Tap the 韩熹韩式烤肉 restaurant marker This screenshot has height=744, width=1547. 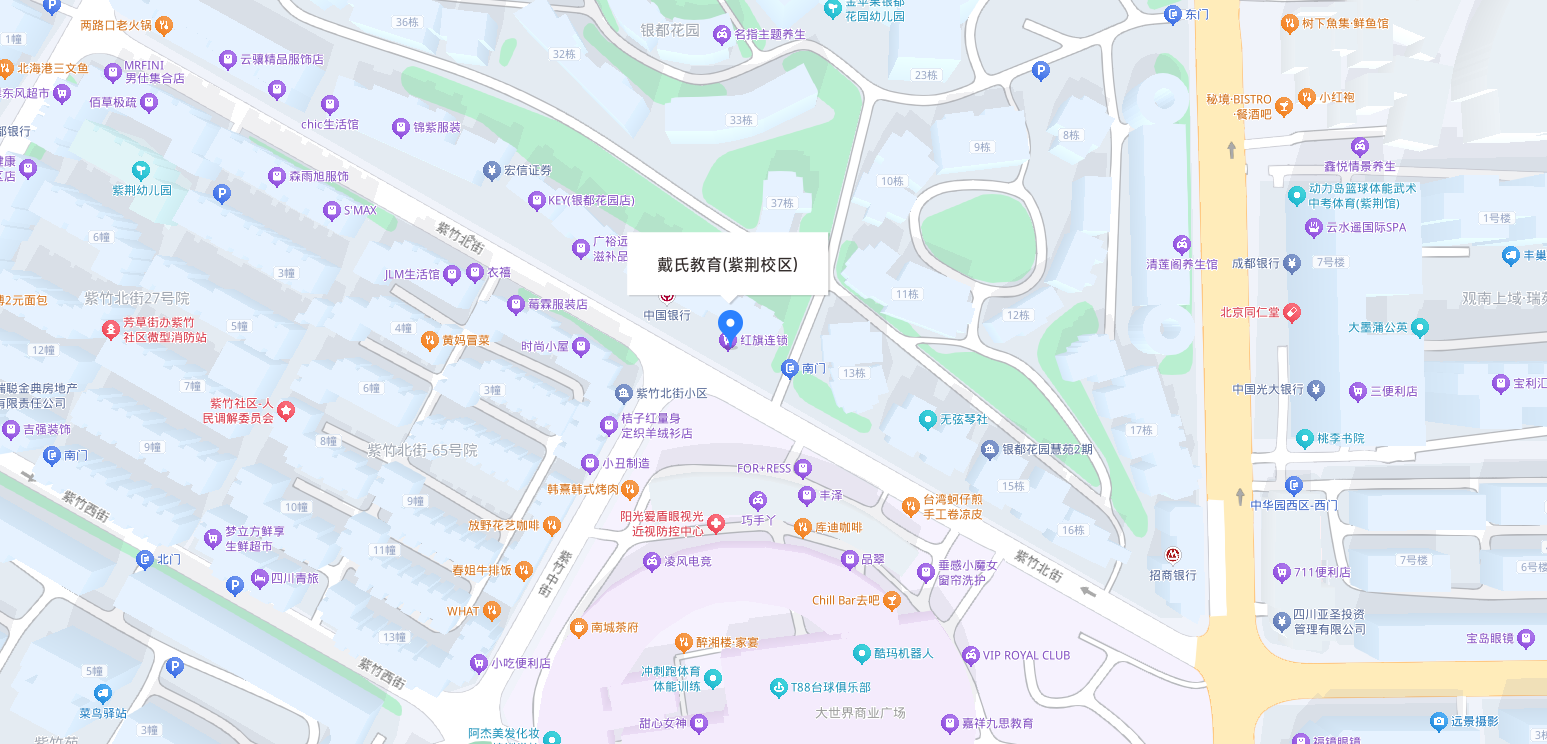point(629,490)
